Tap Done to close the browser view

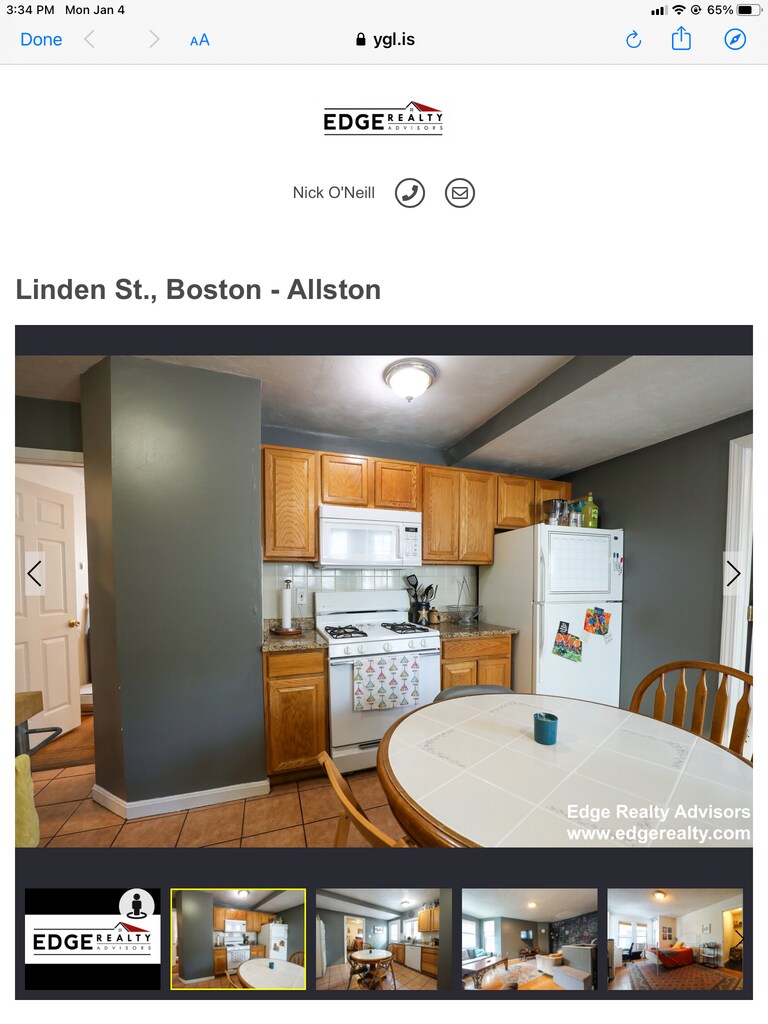tap(41, 40)
